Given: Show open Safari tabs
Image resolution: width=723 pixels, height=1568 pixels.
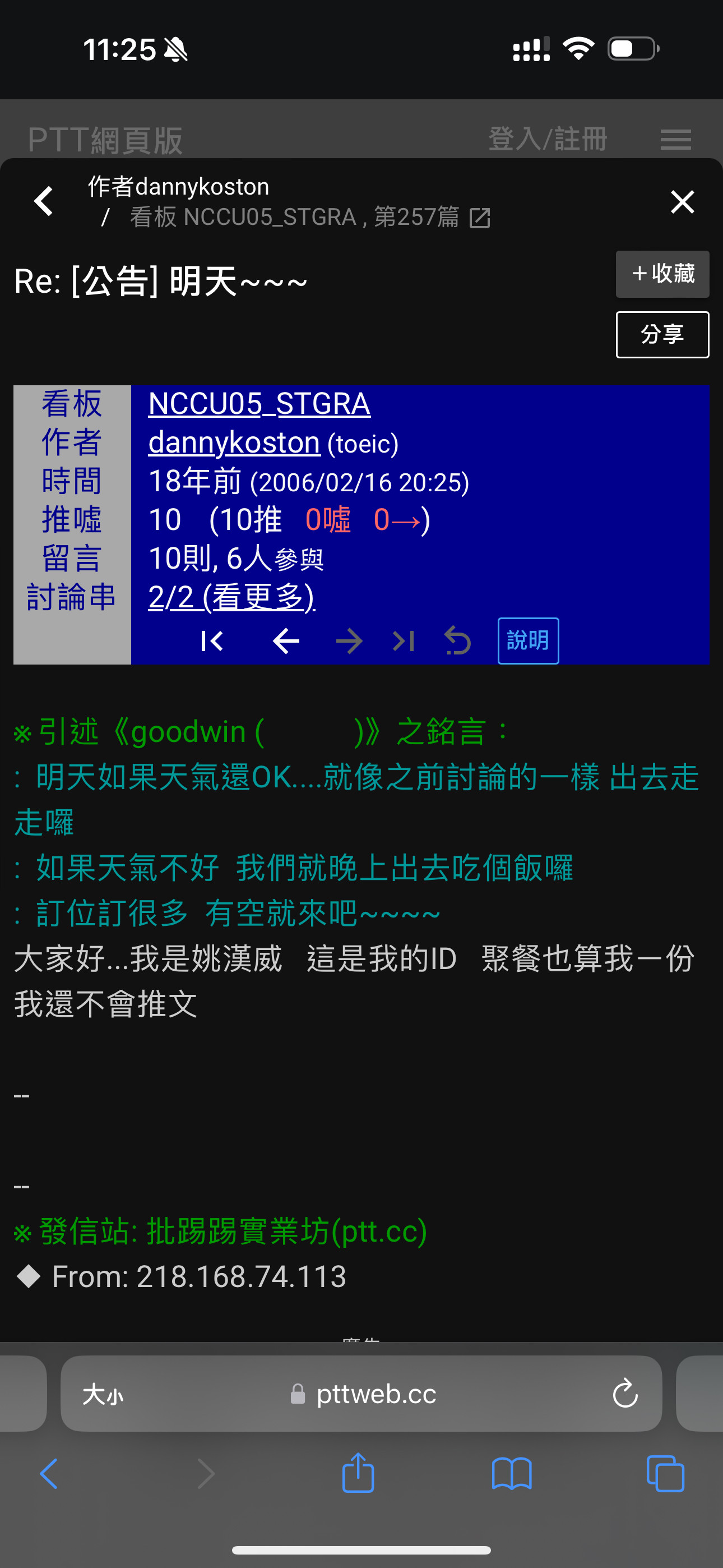Looking at the screenshot, I should [x=665, y=1474].
